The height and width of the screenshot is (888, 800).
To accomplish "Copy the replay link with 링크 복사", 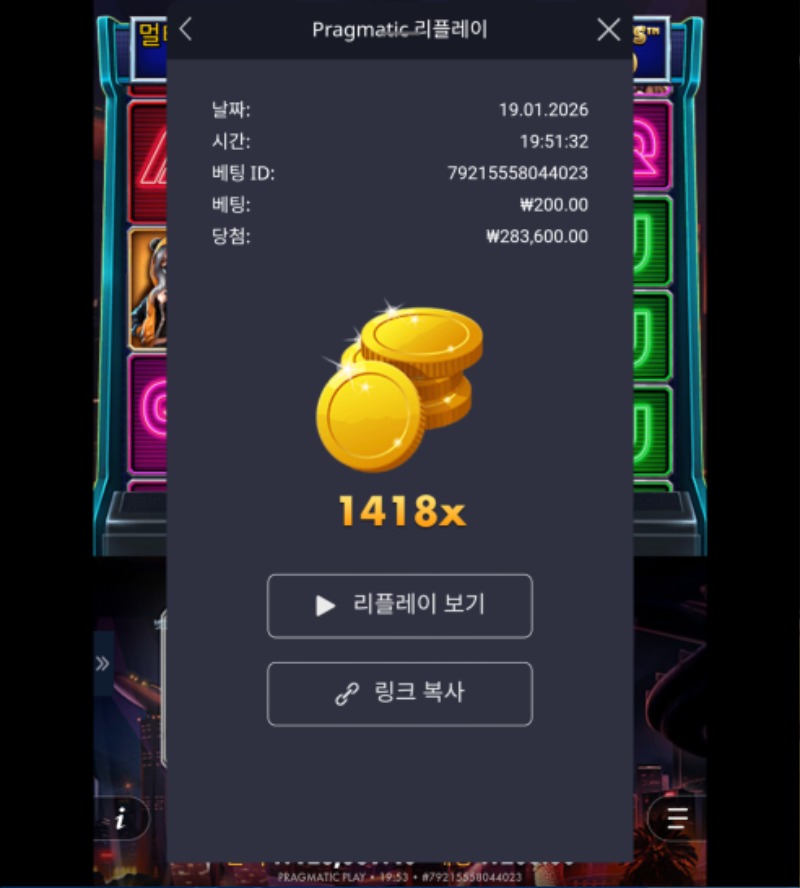I will [399, 693].
